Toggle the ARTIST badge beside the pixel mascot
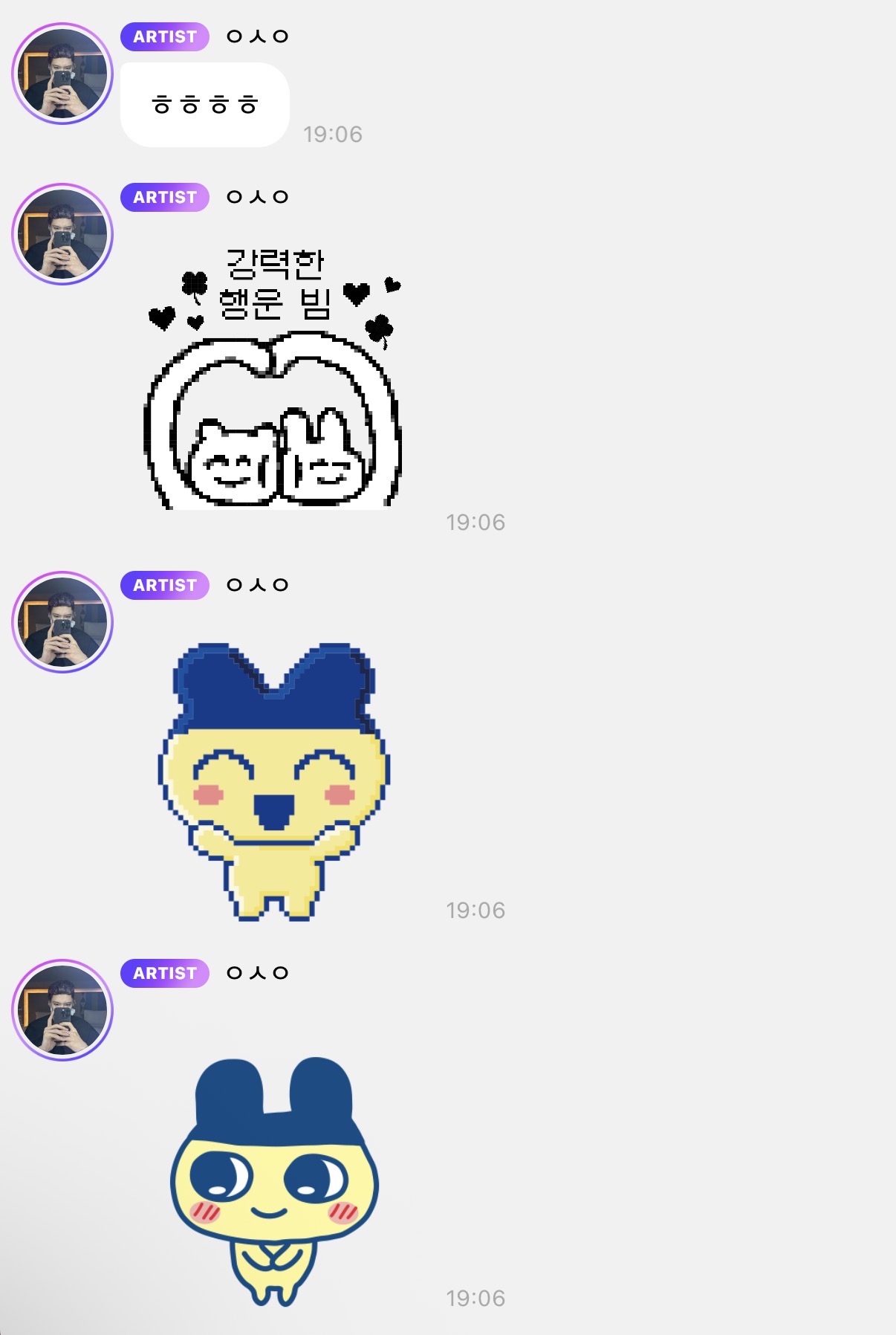896x1335 pixels. pyautogui.click(x=165, y=585)
